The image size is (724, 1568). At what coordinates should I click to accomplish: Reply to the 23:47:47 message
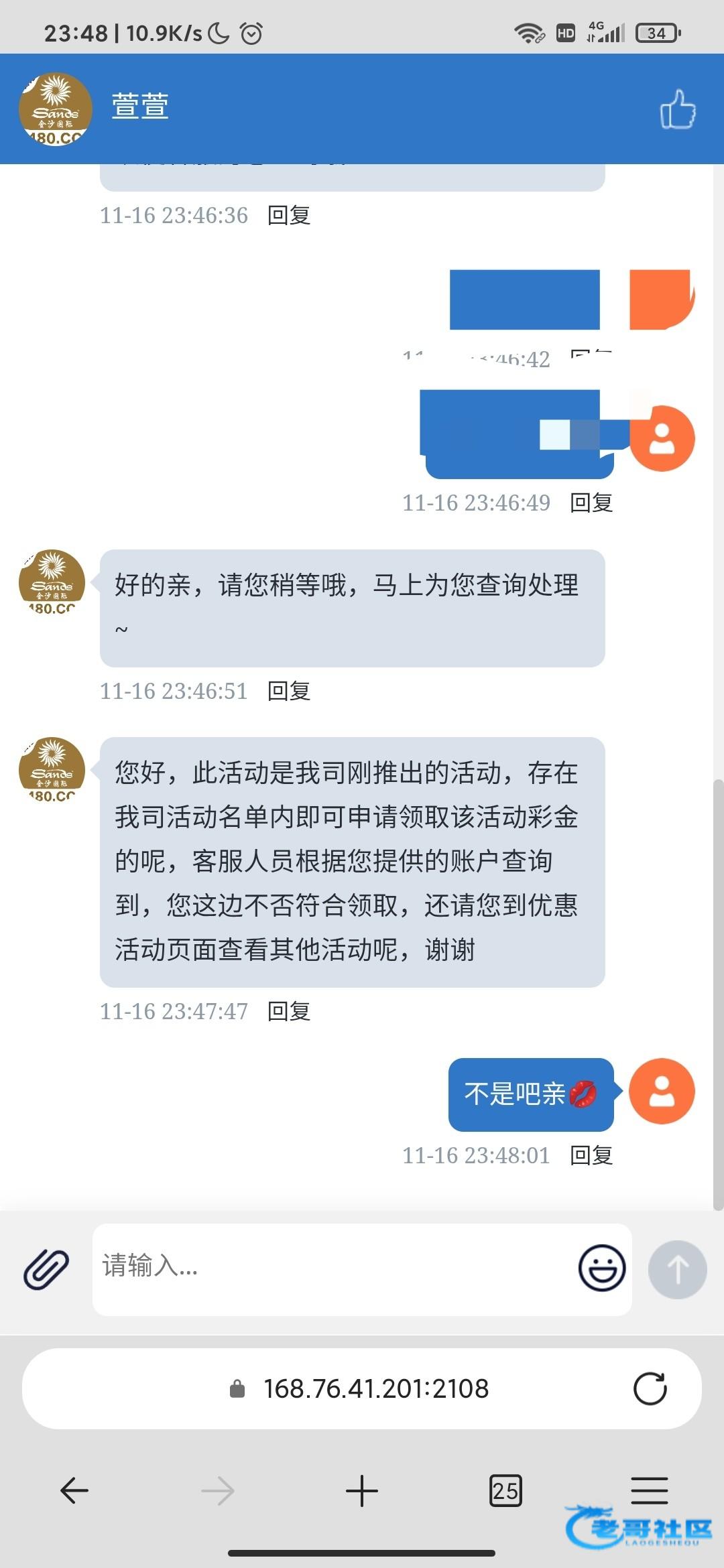click(x=289, y=1011)
